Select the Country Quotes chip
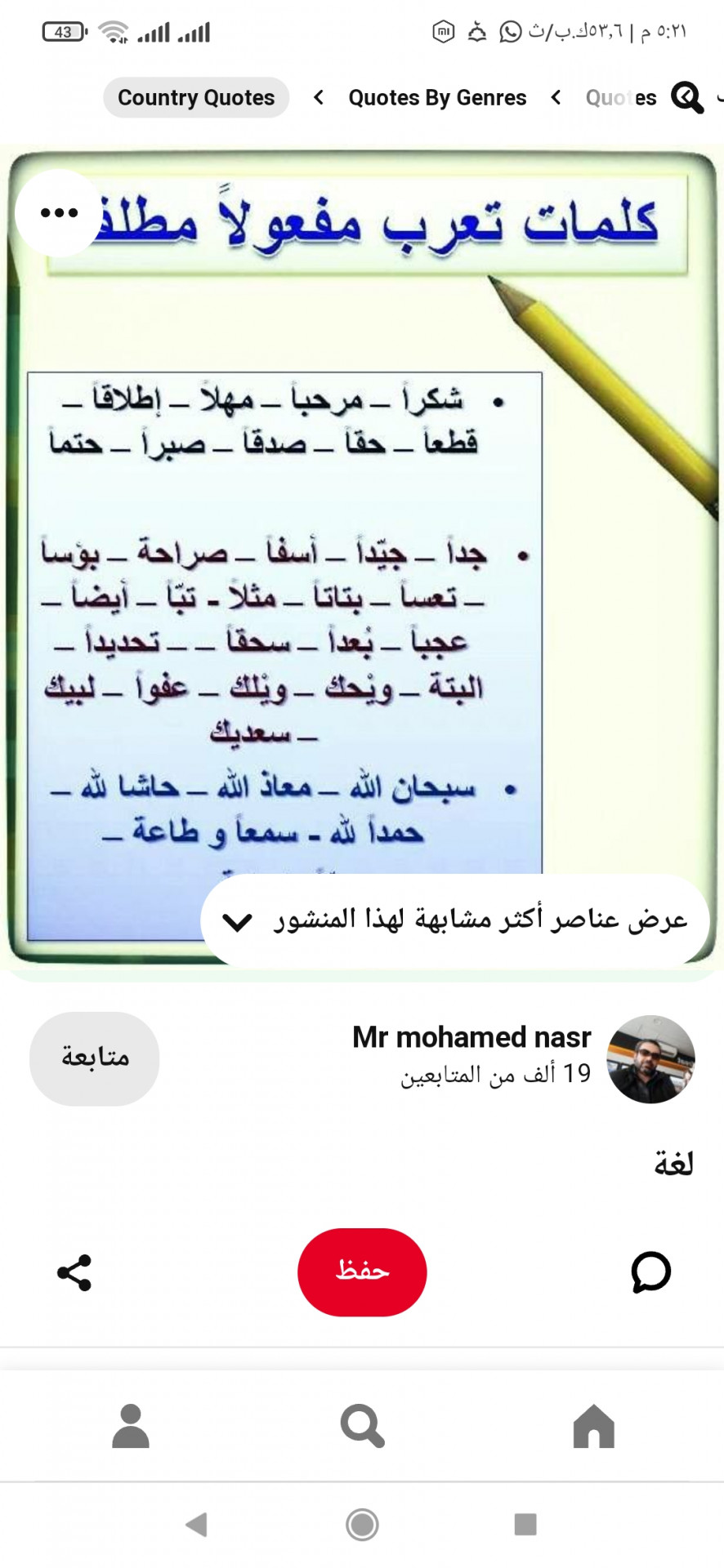The image size is (724, 1568). coord(196,98)
